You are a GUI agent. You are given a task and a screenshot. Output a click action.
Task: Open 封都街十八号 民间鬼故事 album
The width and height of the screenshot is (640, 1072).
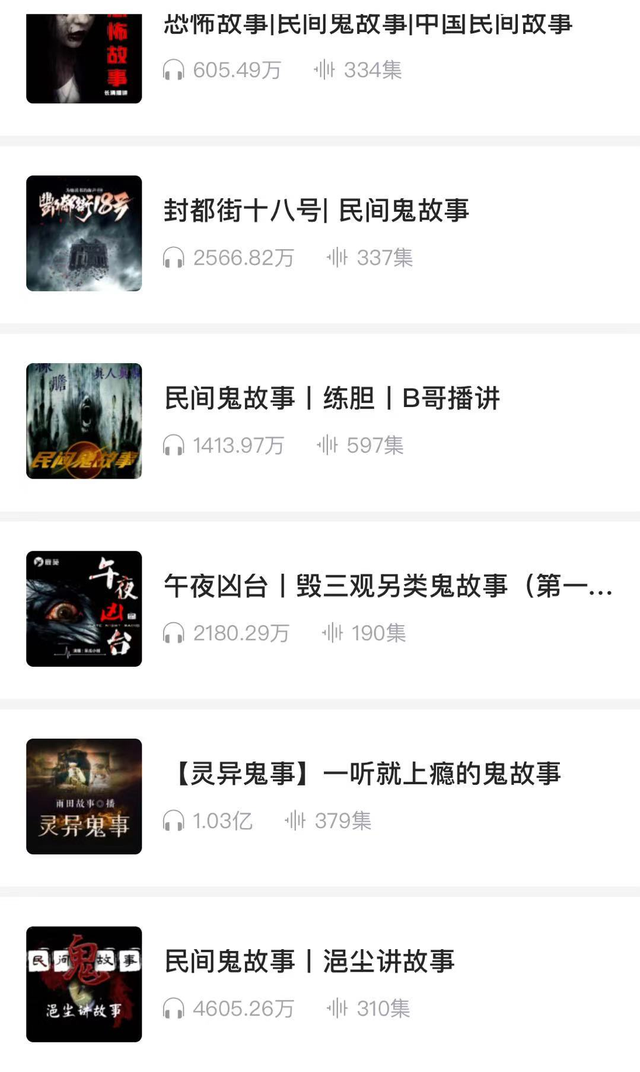point(316,211)
